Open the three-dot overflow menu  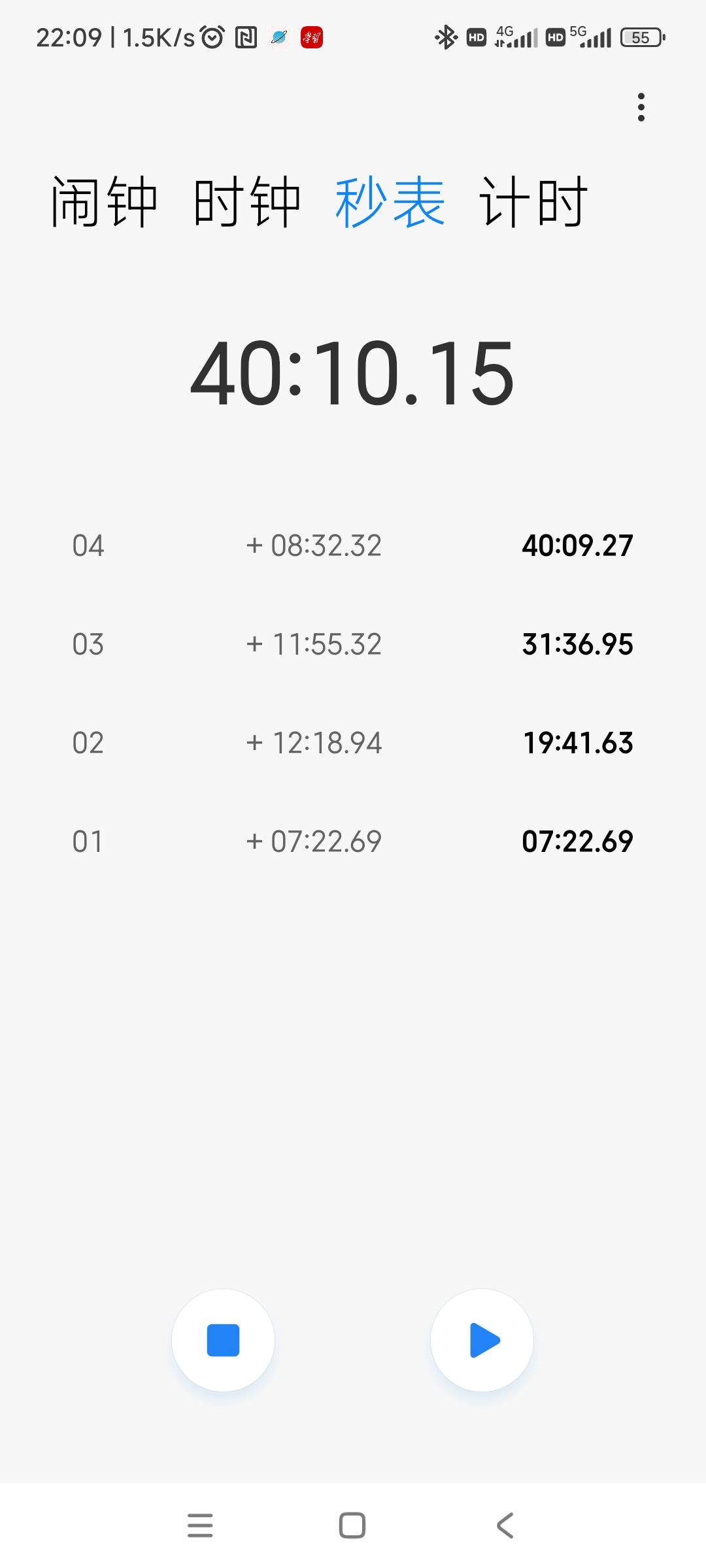[x=641, y=107]
